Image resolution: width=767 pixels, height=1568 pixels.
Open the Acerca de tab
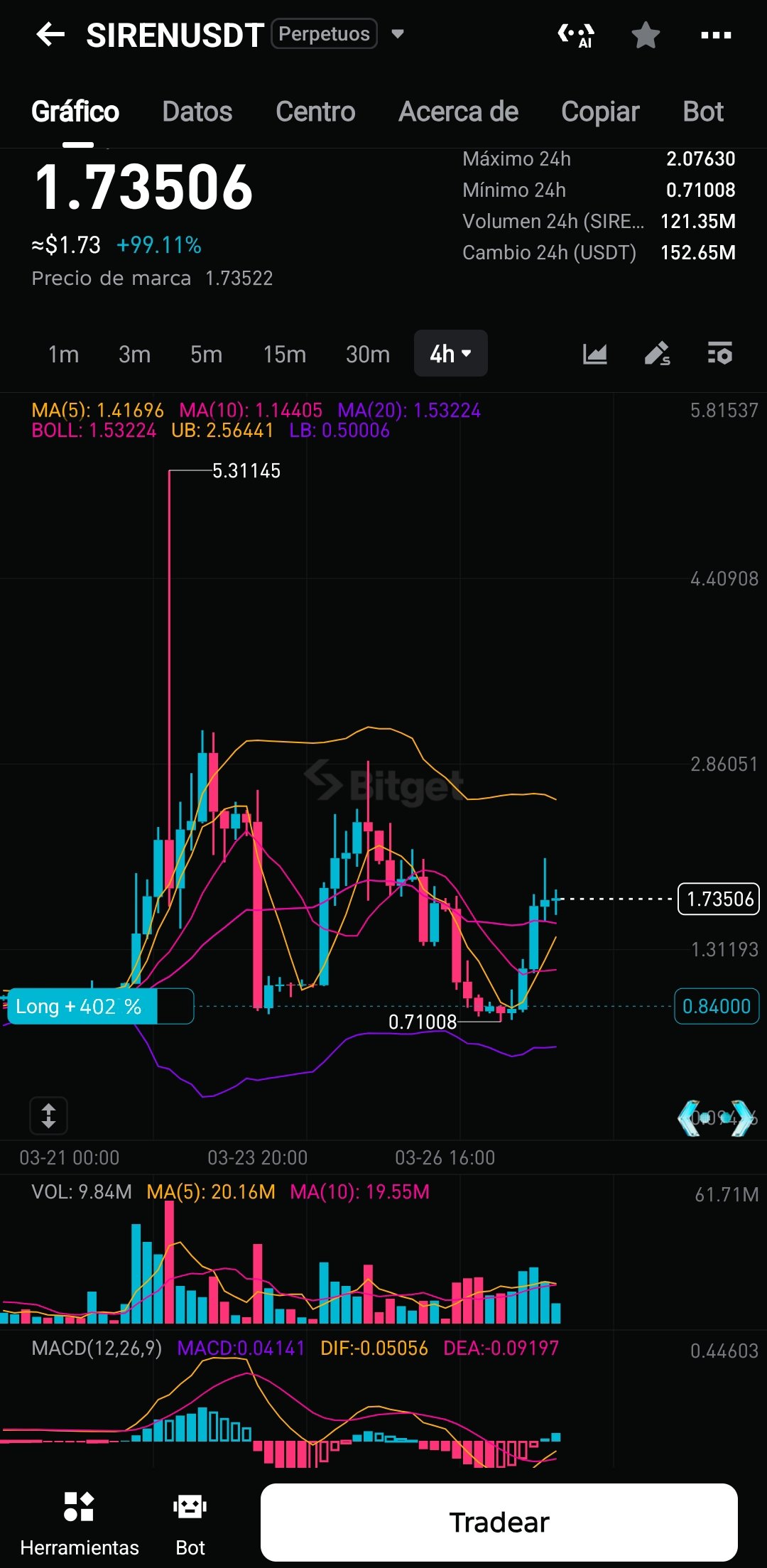(458, 112)
